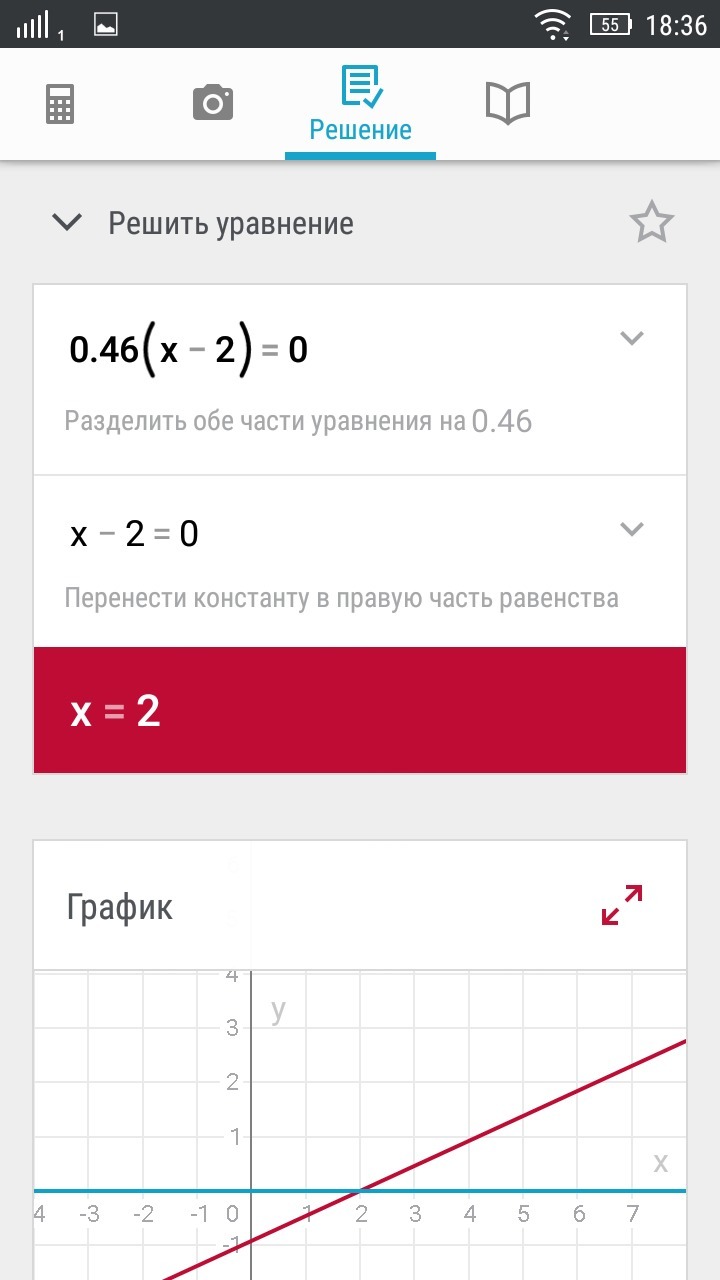720x1280 pixels.
Task: Bookmark this solution with the star
Action: click(x=652, y=223)
